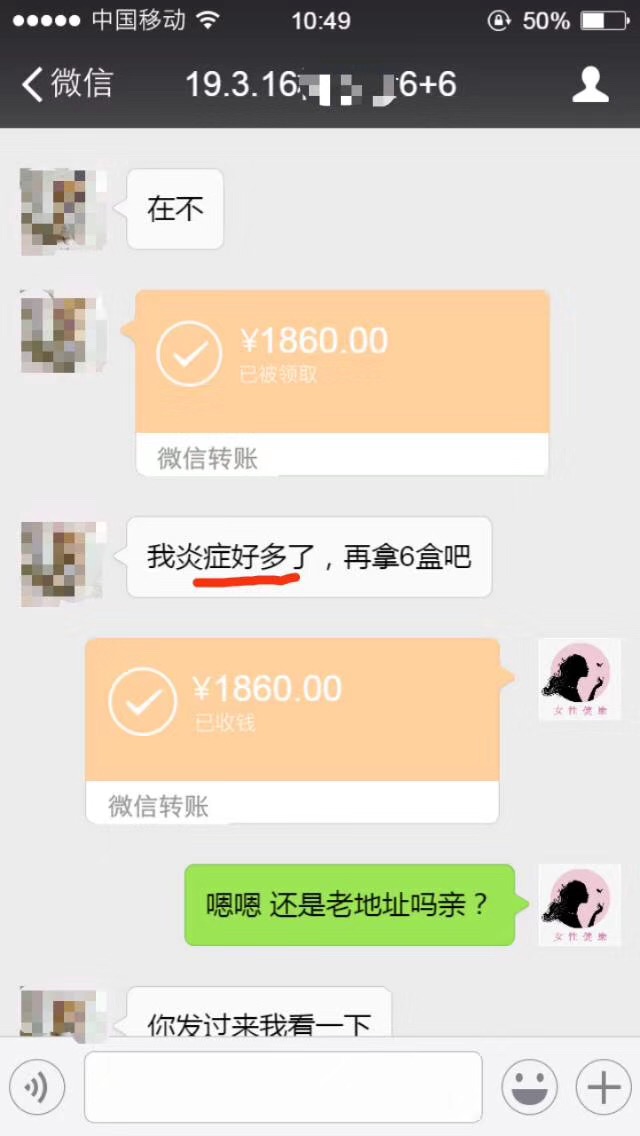Open my avatar beside 还是老地址吗亲

(579, 905)
